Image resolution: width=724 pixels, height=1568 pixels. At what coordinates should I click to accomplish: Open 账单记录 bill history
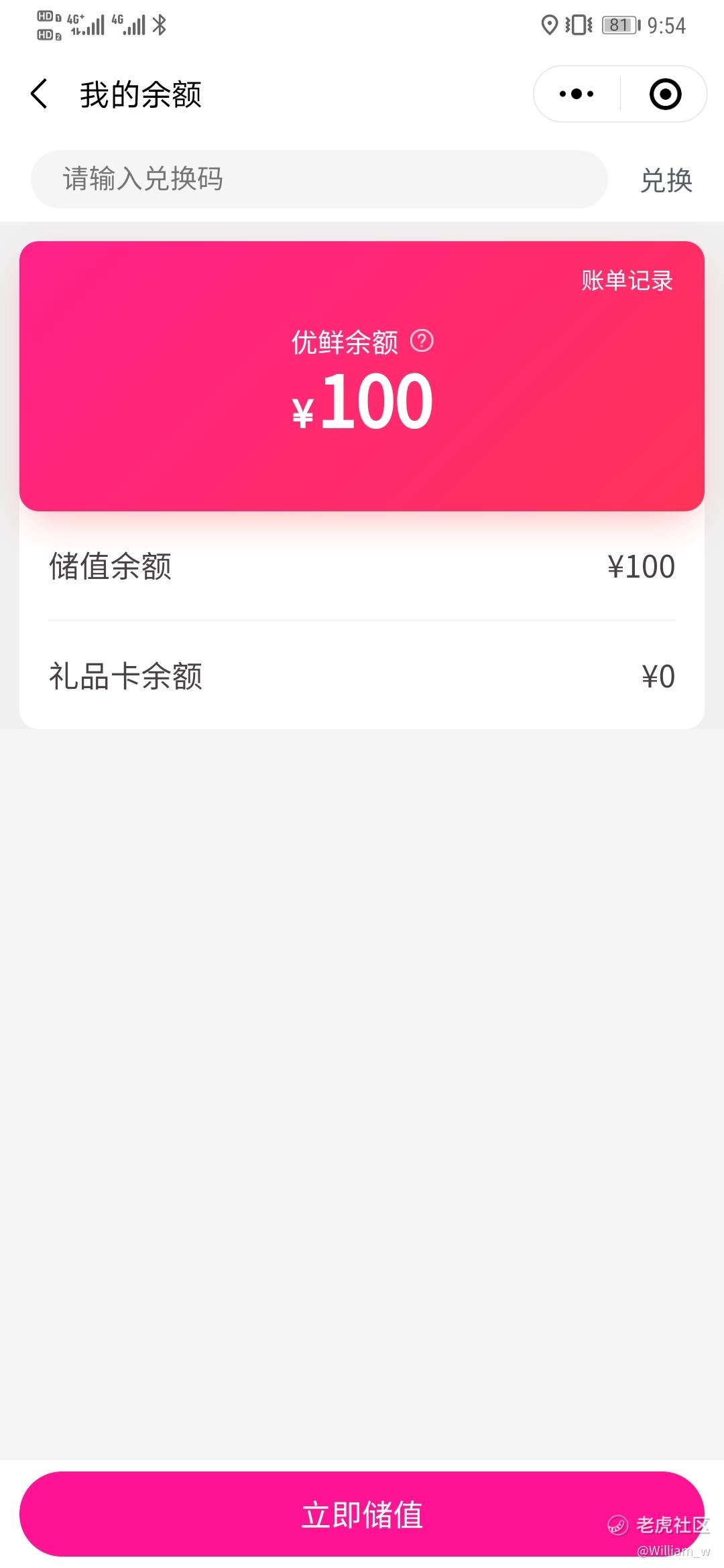point(627,281)
